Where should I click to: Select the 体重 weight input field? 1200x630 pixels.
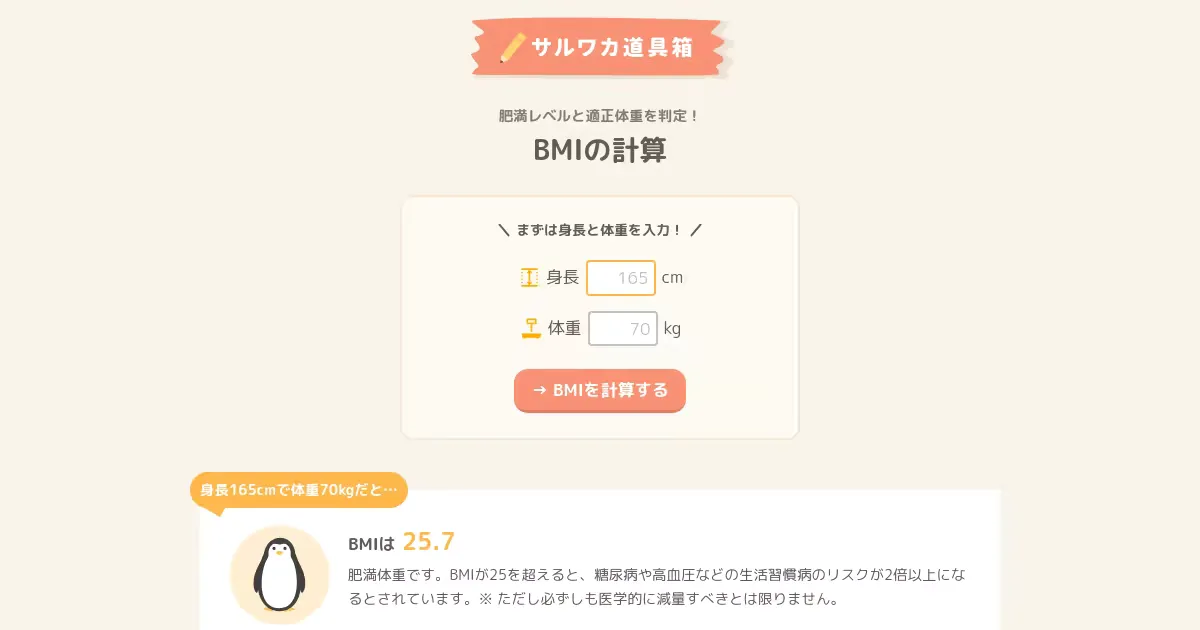pyautogui.click(x=622, y=329)
